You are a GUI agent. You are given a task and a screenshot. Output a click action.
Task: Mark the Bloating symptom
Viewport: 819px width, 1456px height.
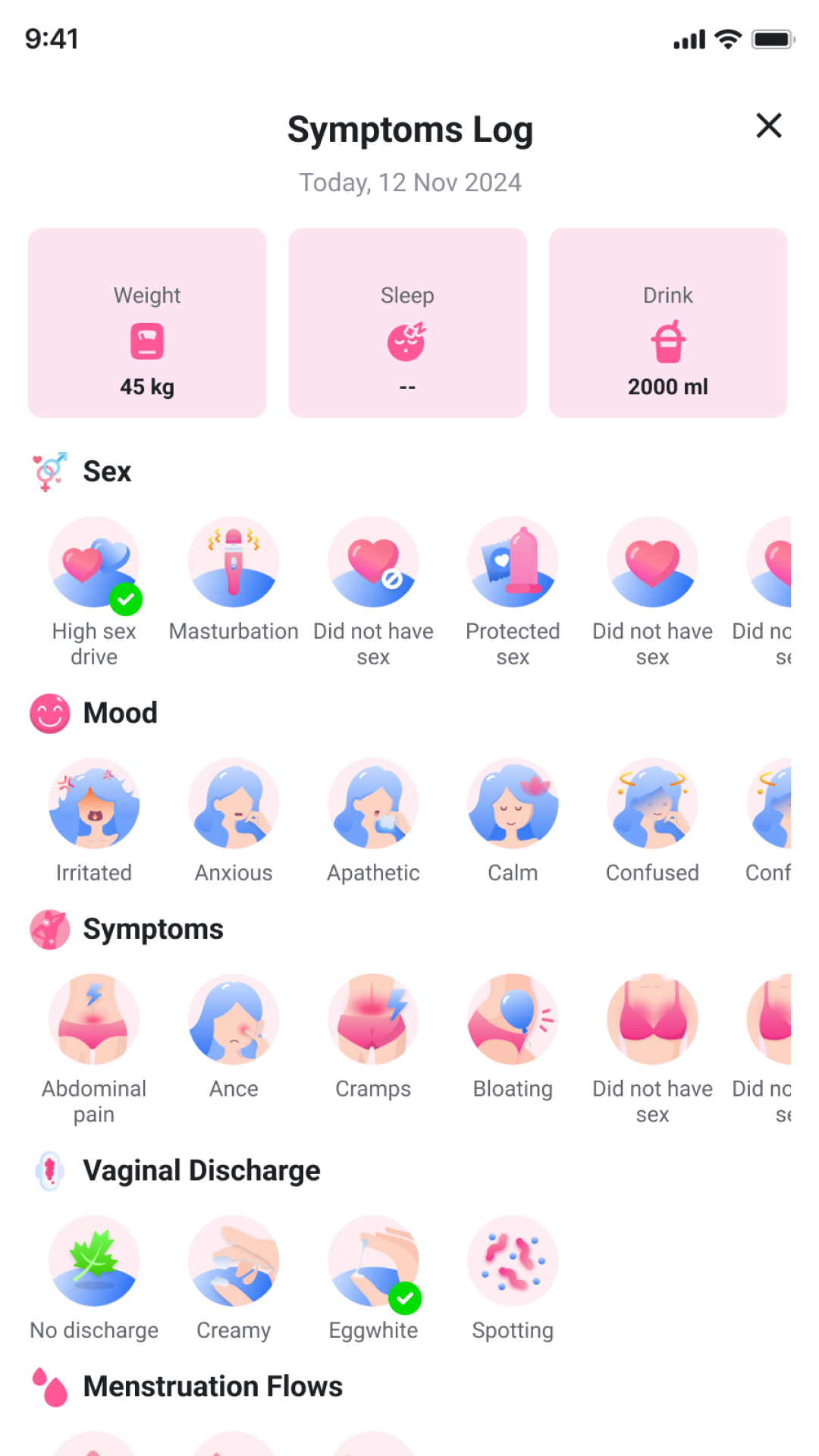coord(513,1018)
